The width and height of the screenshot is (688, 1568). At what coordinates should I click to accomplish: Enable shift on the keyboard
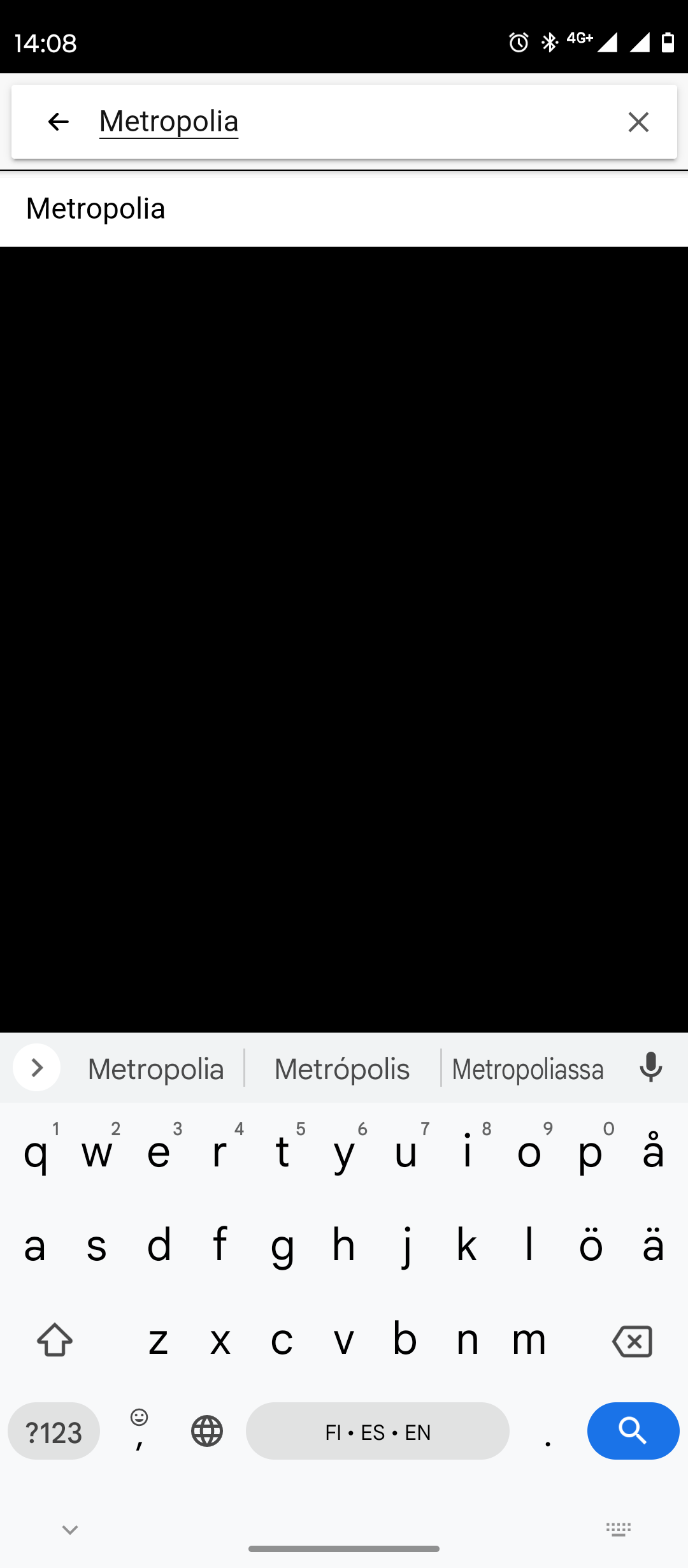pyautogui.click(x=55, y=1340)
